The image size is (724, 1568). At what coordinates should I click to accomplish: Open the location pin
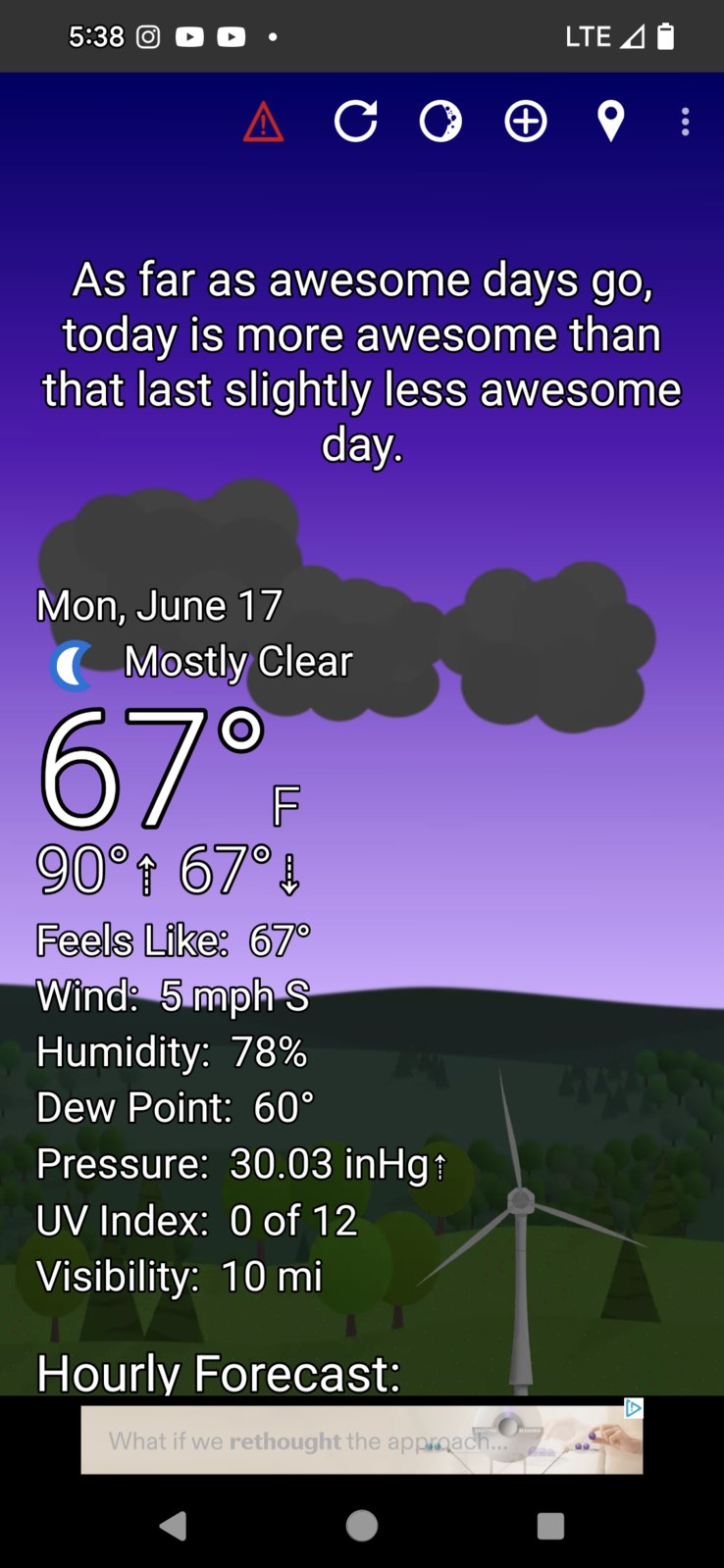[610, 123]
